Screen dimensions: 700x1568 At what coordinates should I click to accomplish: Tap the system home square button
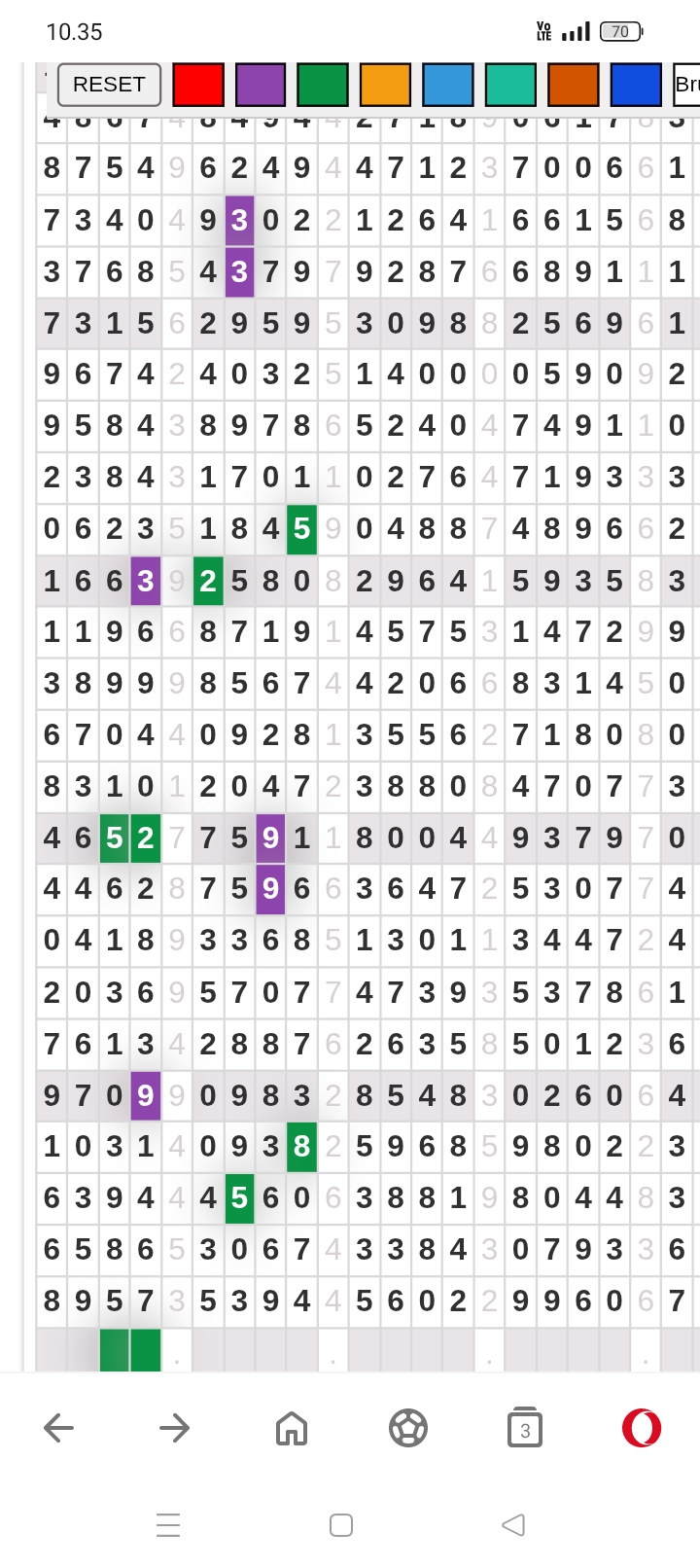[x=341, y=1524]
